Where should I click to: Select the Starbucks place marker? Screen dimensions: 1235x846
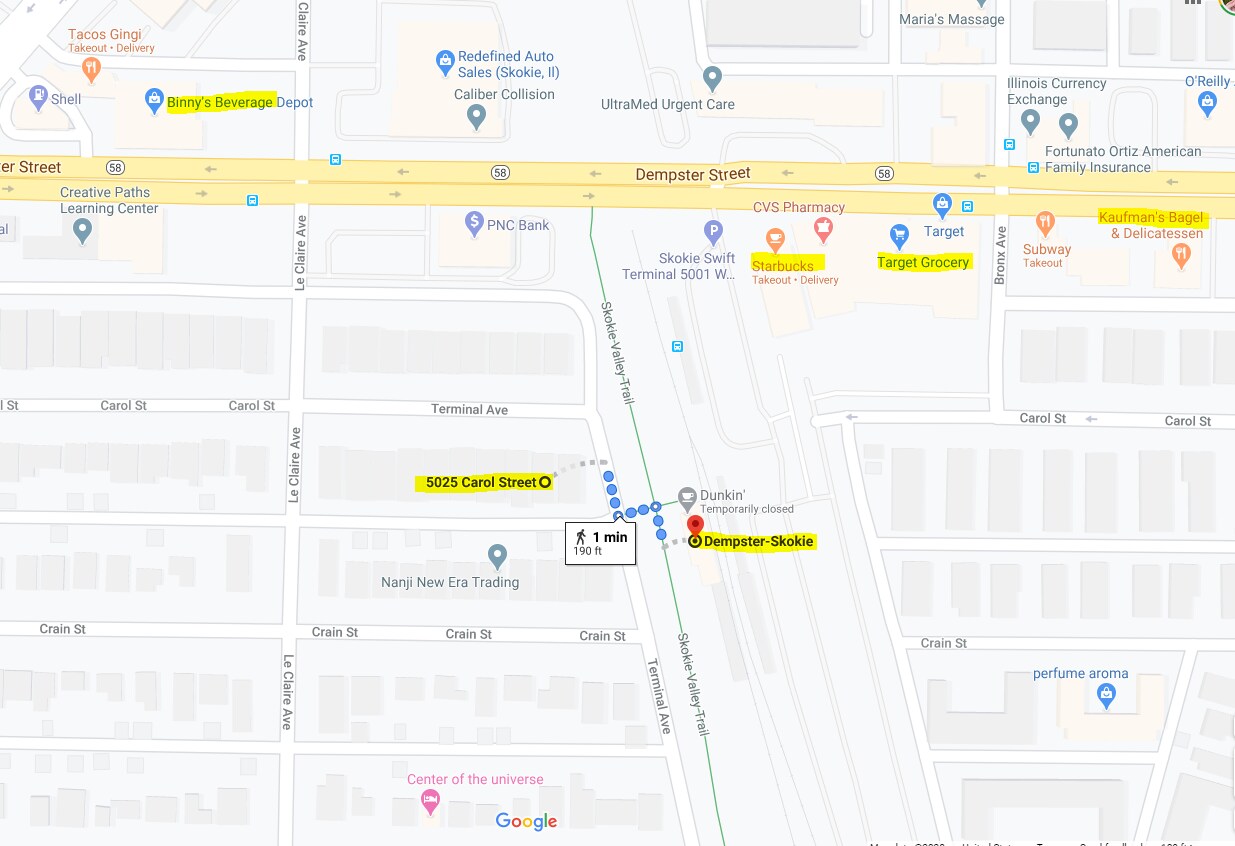click(774, 239)
